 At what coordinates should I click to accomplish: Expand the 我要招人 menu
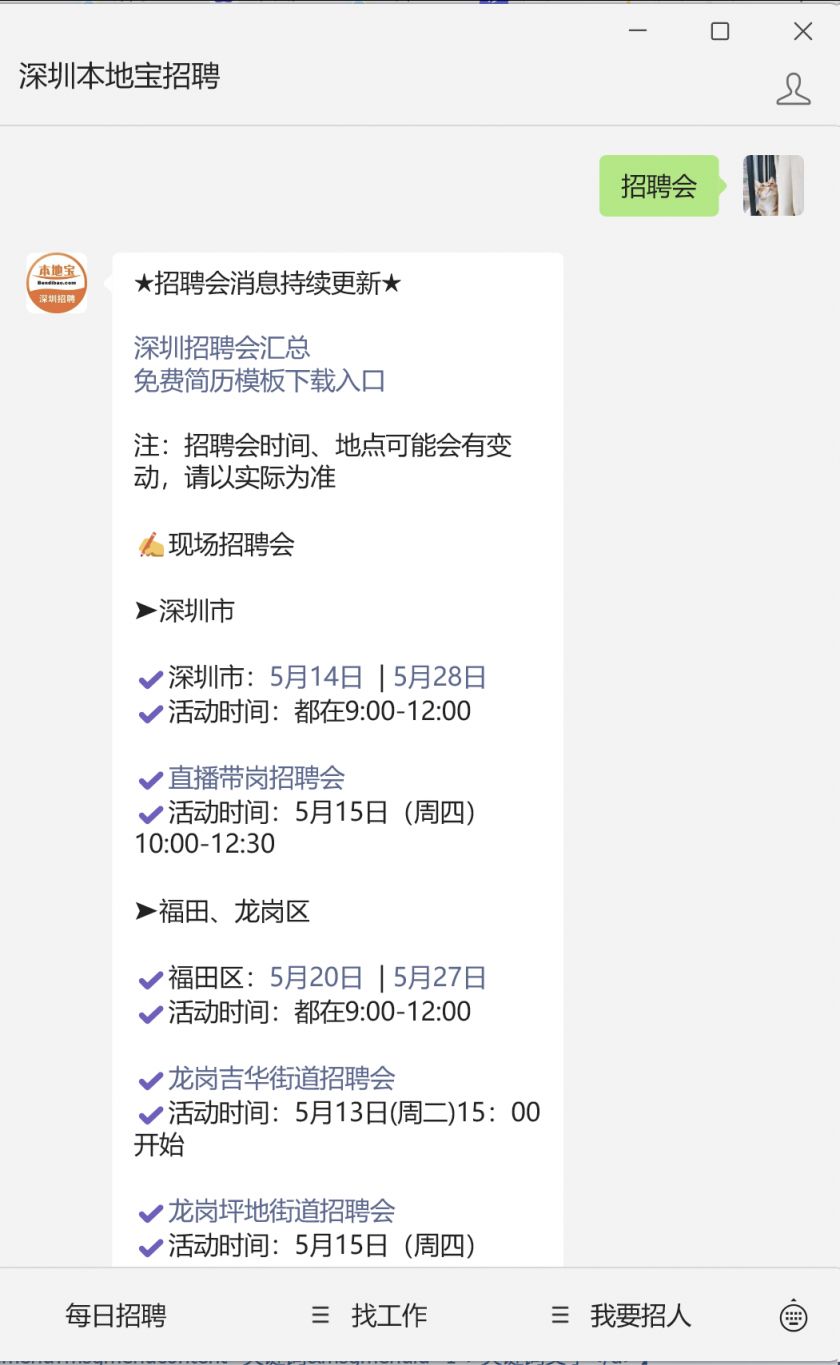(622, 1315)
